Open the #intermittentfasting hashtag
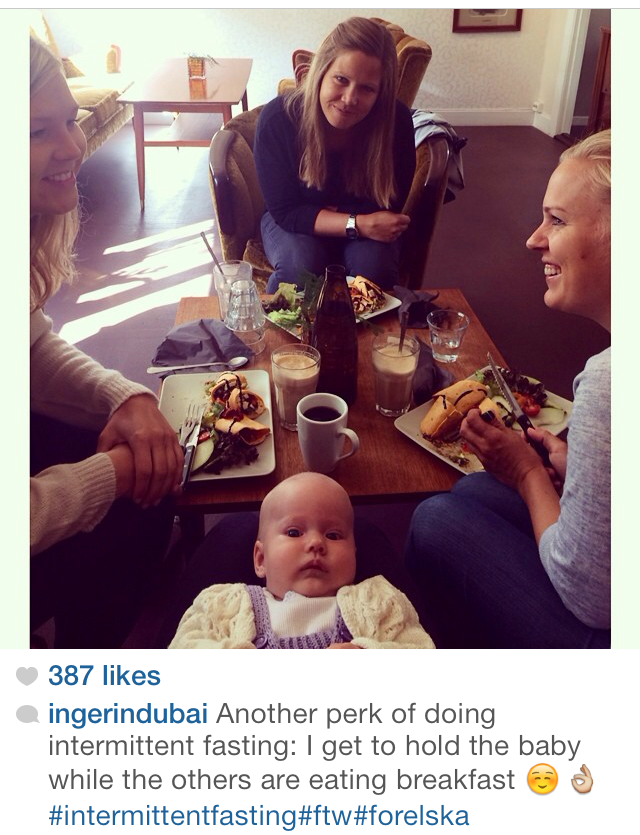 point(173,814)
